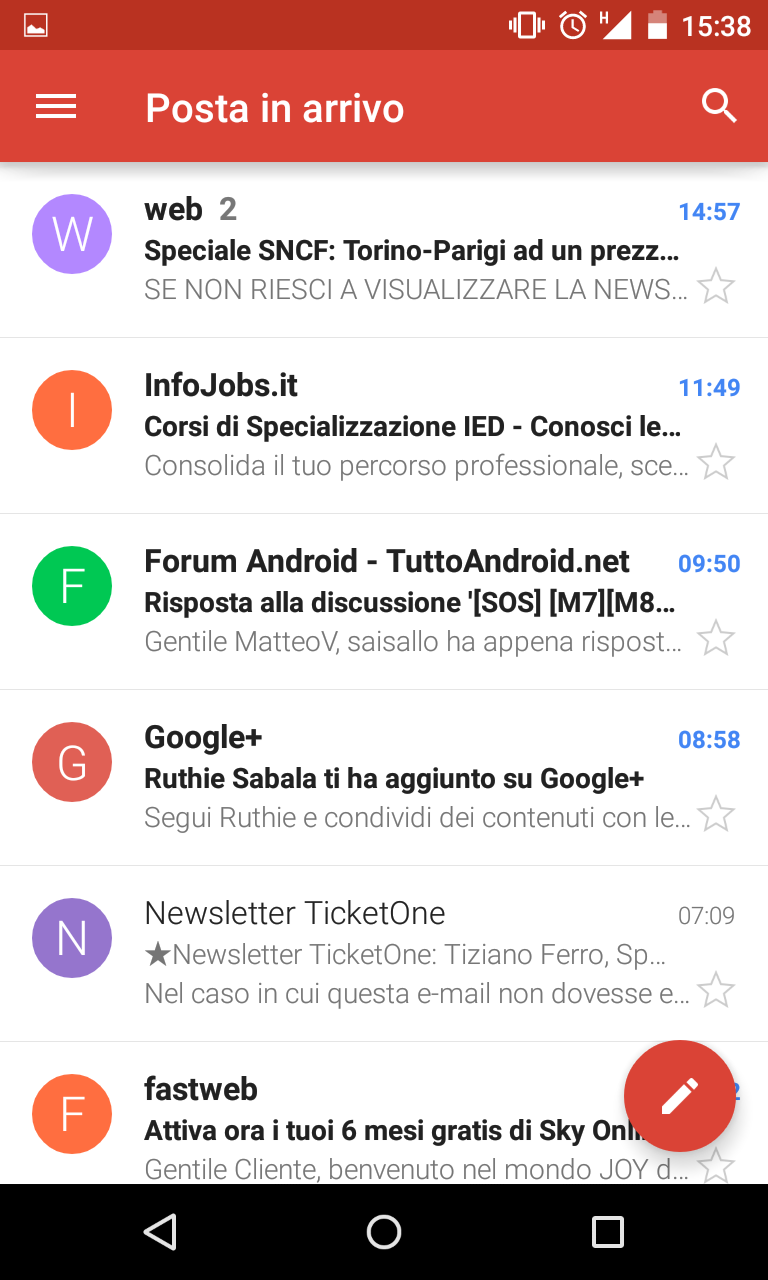
Task: Open the Forum Android TuttoAndroid.net email
Action: point(384,602)
